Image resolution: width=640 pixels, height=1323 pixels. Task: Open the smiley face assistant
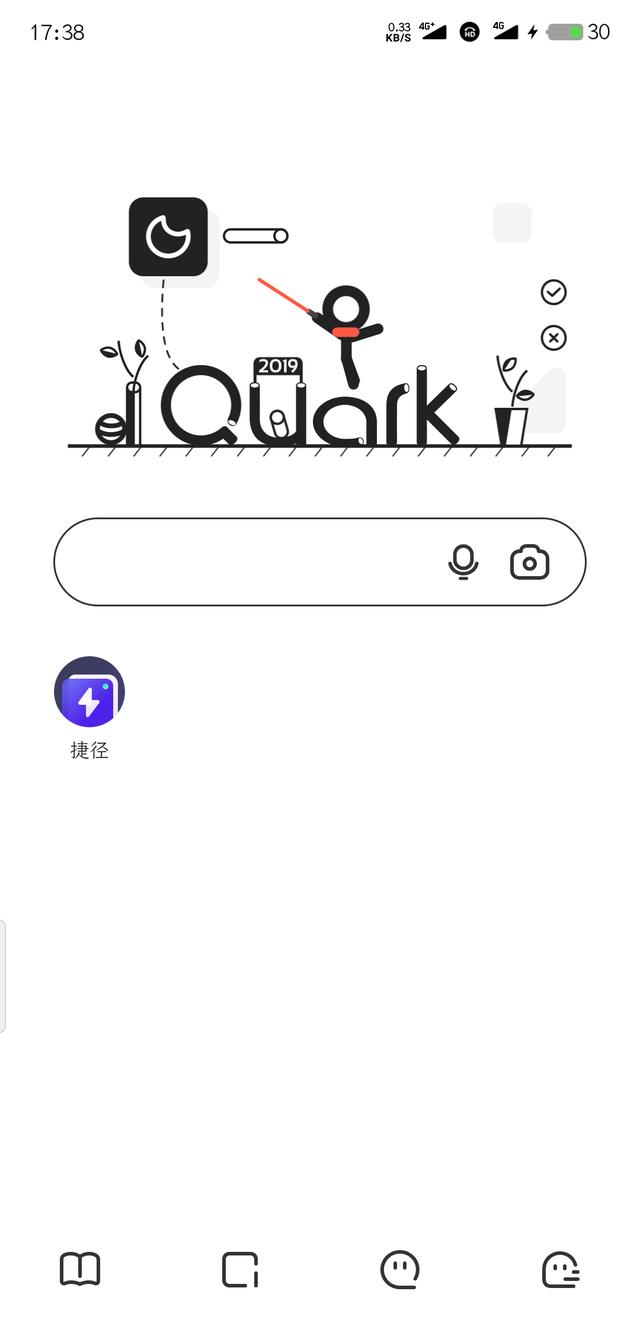pos(400,1269)
